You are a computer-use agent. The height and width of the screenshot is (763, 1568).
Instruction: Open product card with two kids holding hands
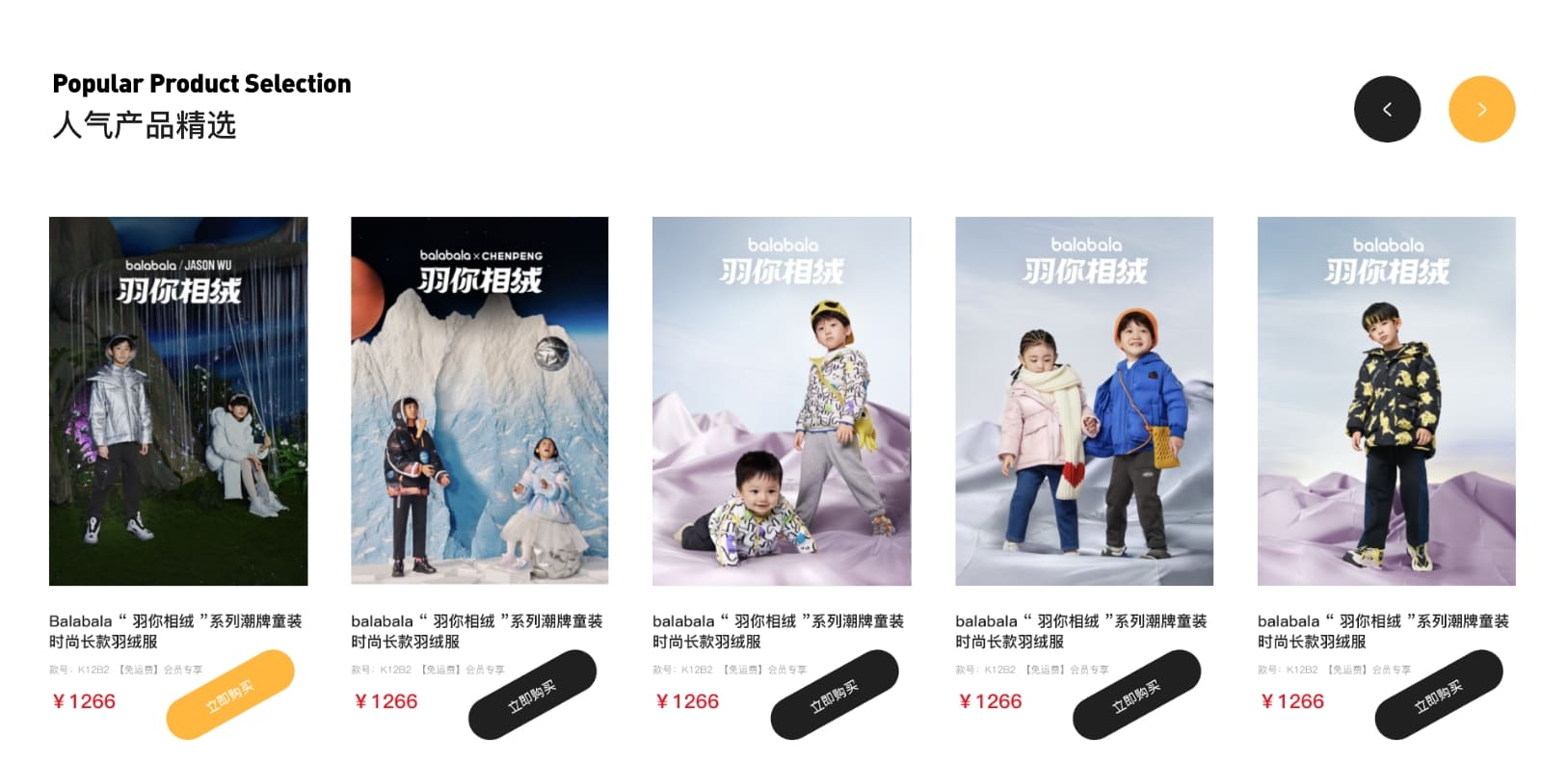[x=1083, y=401]
